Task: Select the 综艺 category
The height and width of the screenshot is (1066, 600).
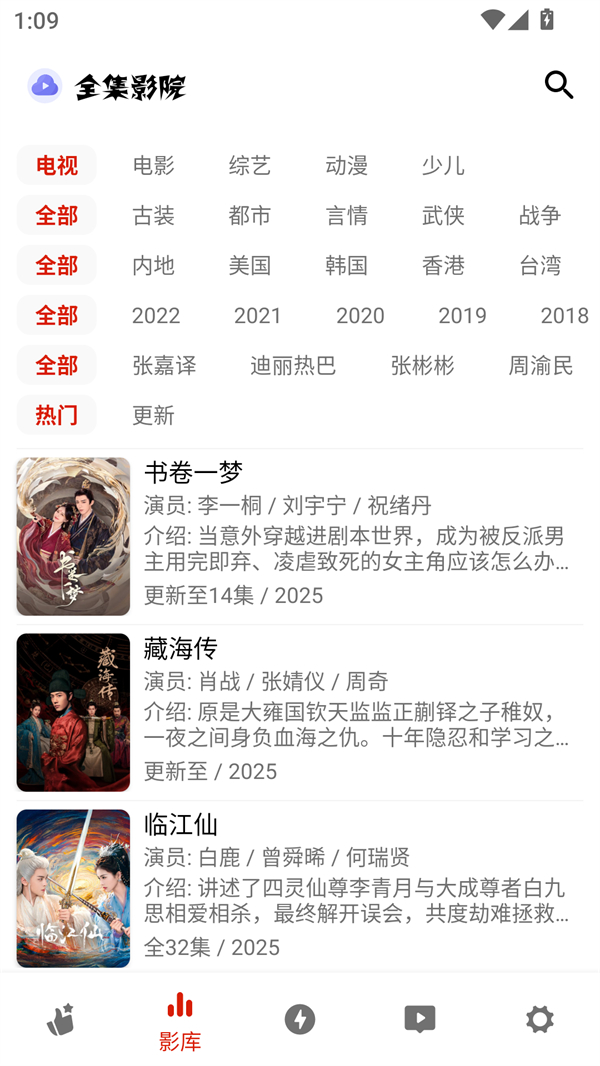Action: [250, 165]
